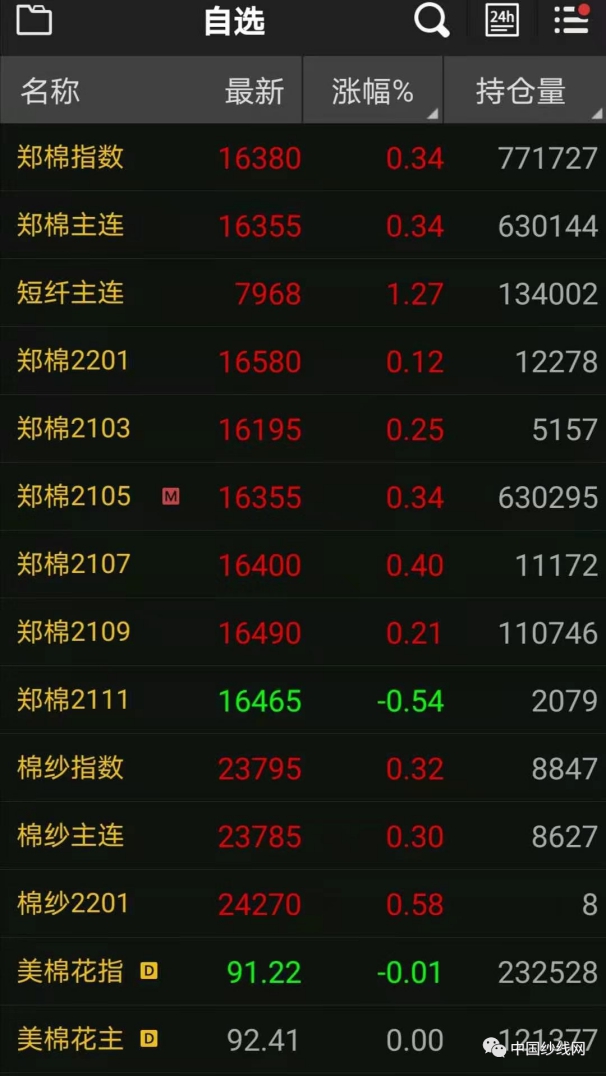Open the 郑棉主连 quote
The width and height of the screenshot is (606, 1076).
tap(303, 225)
